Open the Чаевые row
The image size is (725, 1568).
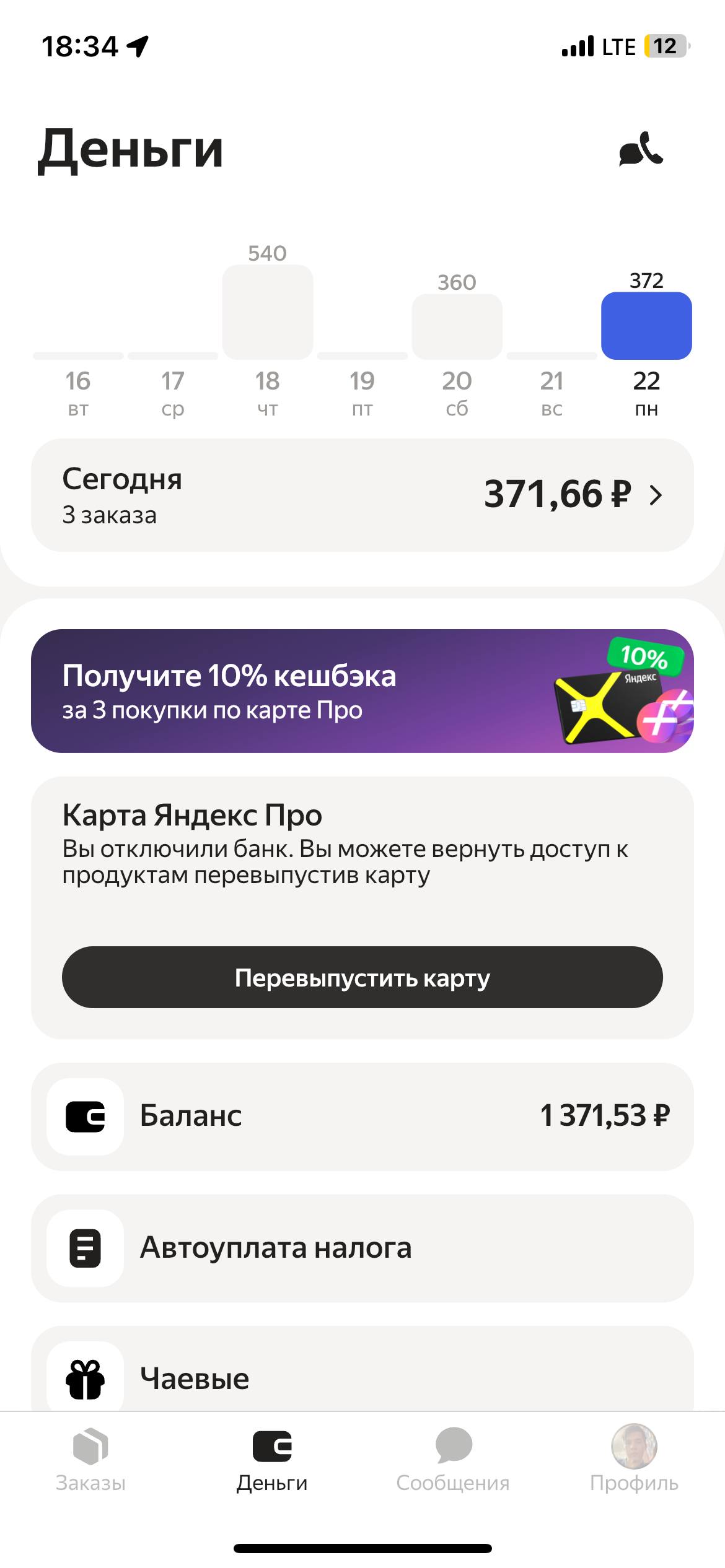(x=362, y=1379)
